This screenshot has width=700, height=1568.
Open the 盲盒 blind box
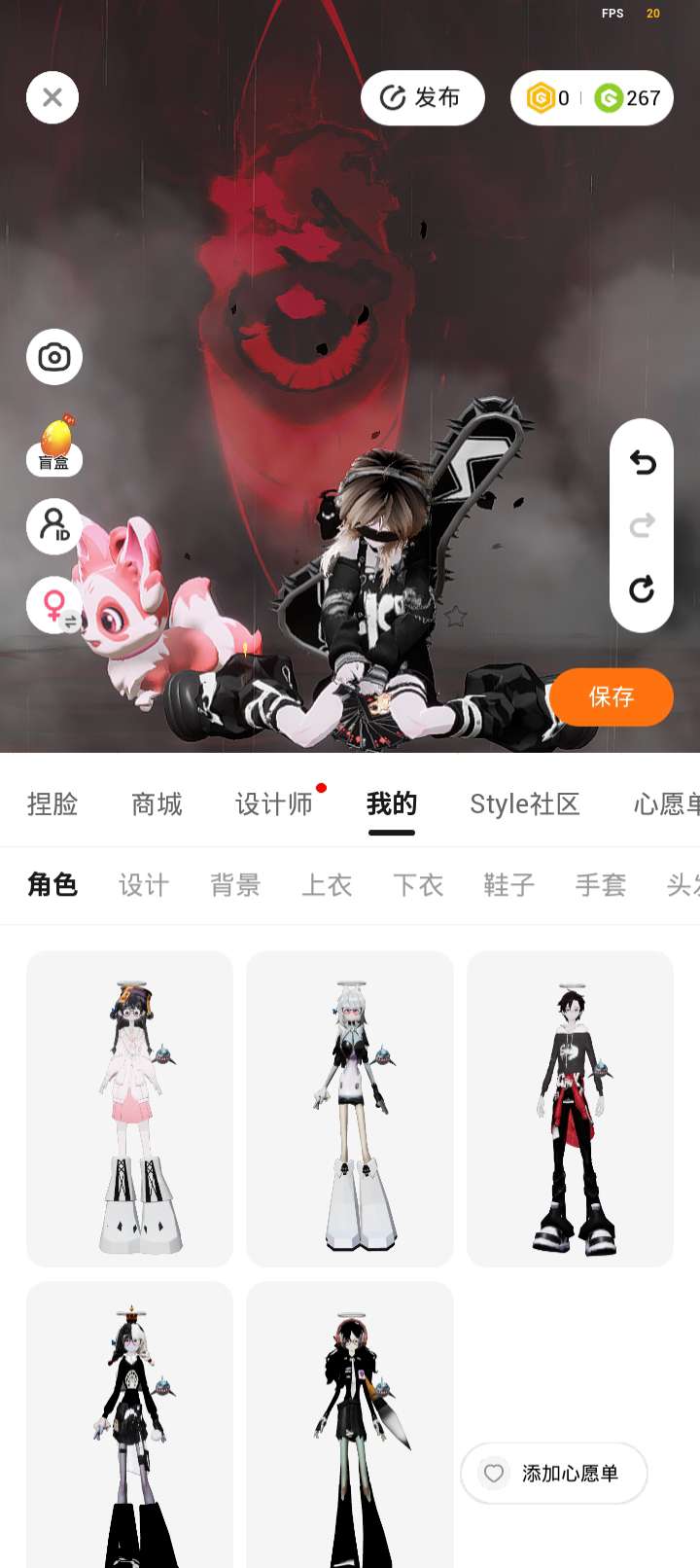click(54, 446)
